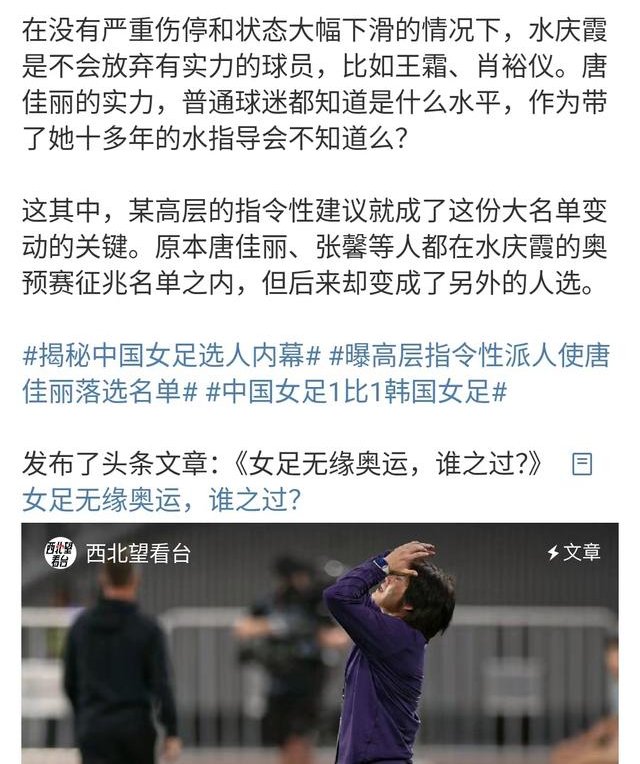Open the 西北望看台 article card
This screenshot has height=764, width=640.
320,650
